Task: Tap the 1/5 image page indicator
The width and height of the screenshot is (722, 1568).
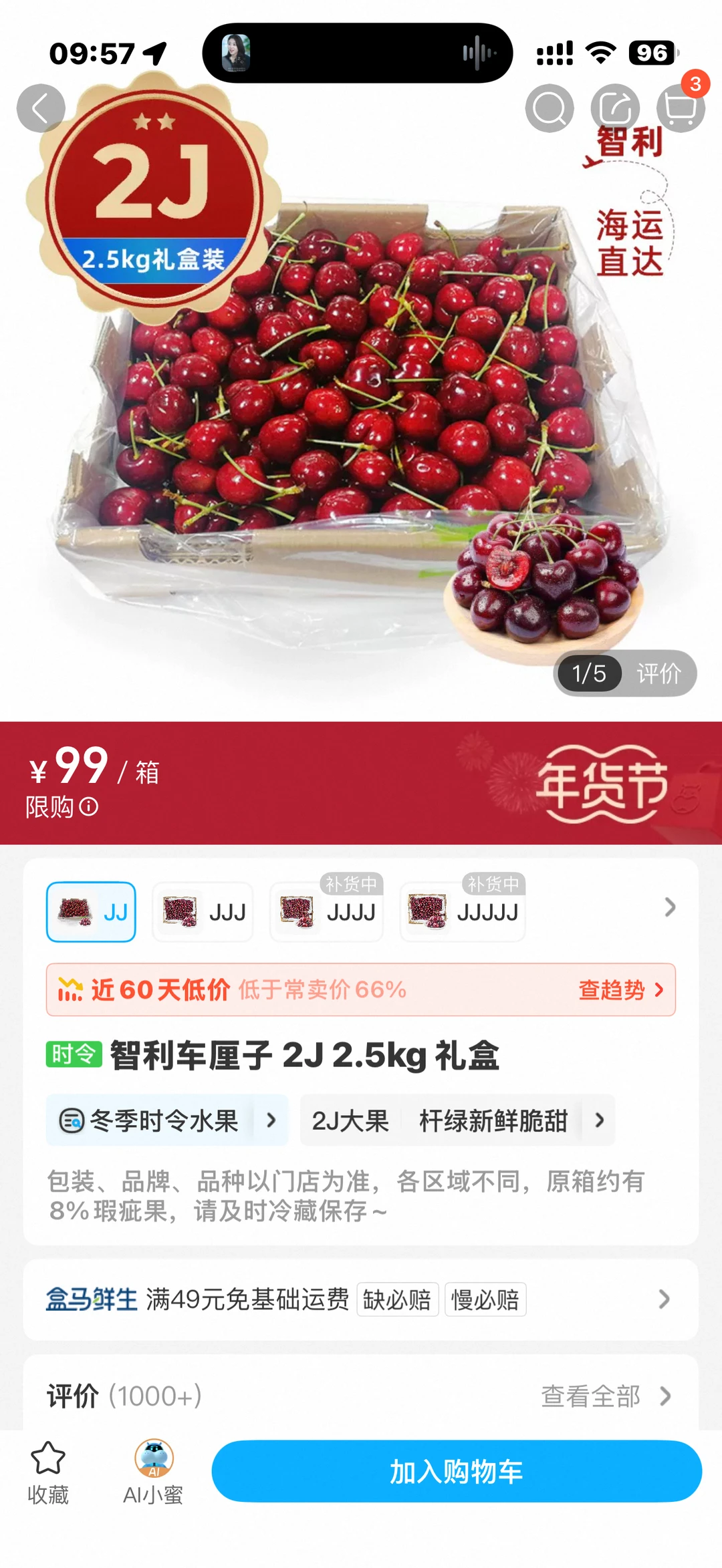Action: tap(591, 673)
